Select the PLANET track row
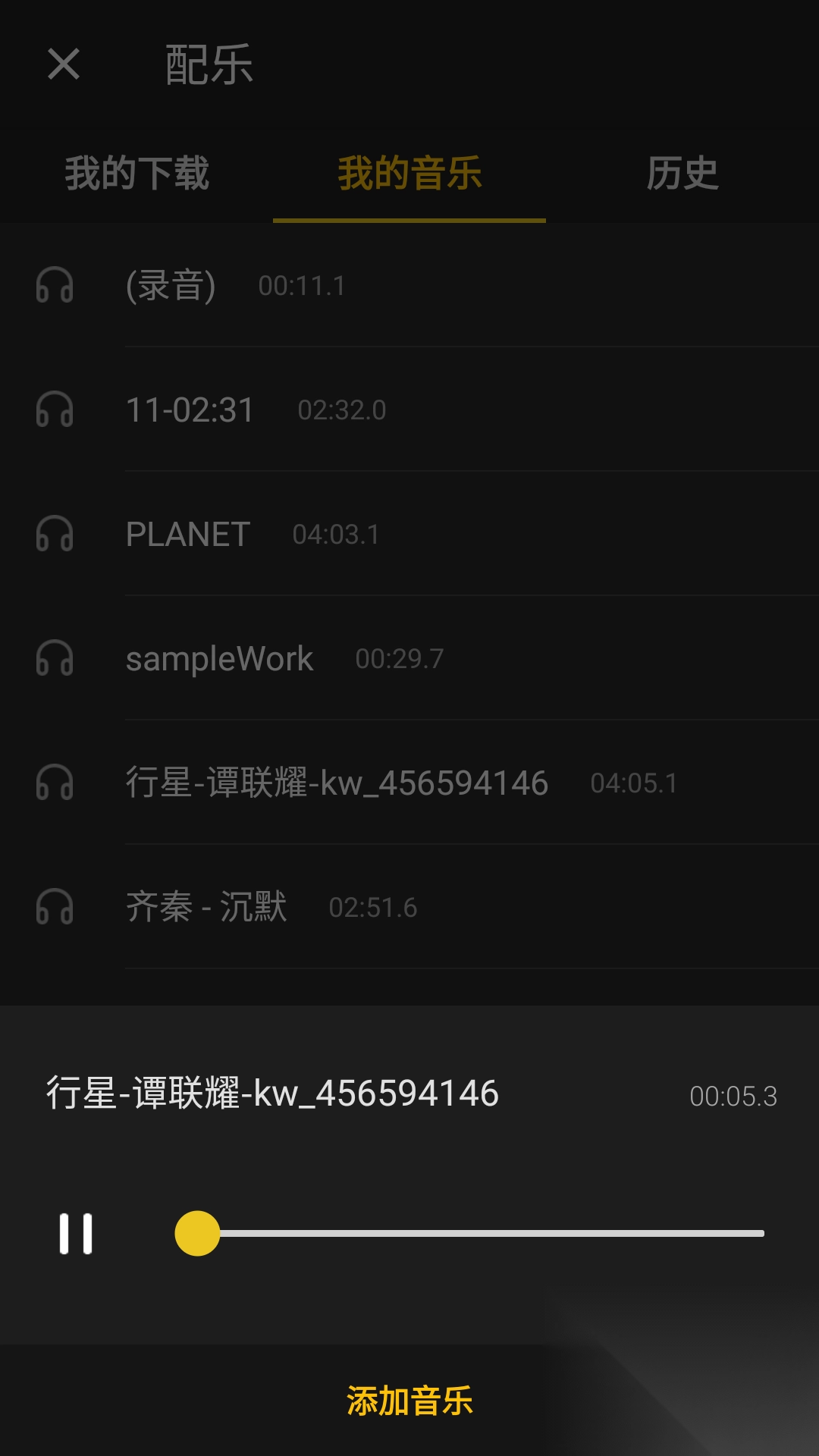Image resolution: width=819 pixels, height=1456 pixels. 303,535
